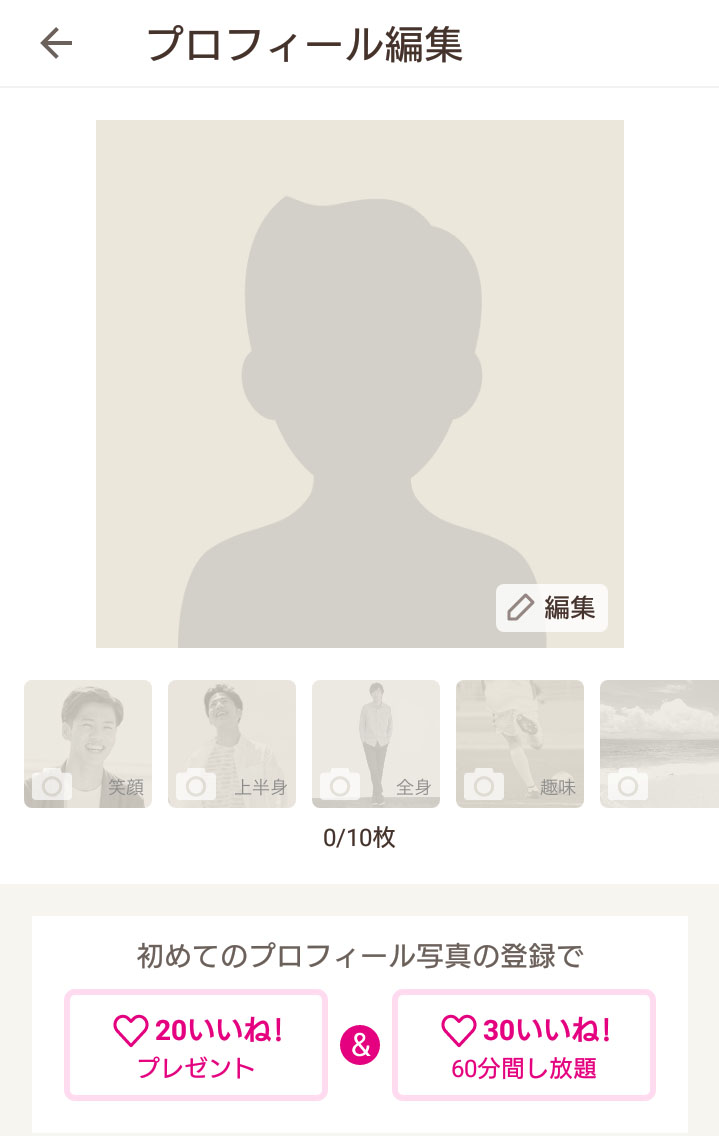
Task: Go back using the top arrow
Action: (56, 43)
